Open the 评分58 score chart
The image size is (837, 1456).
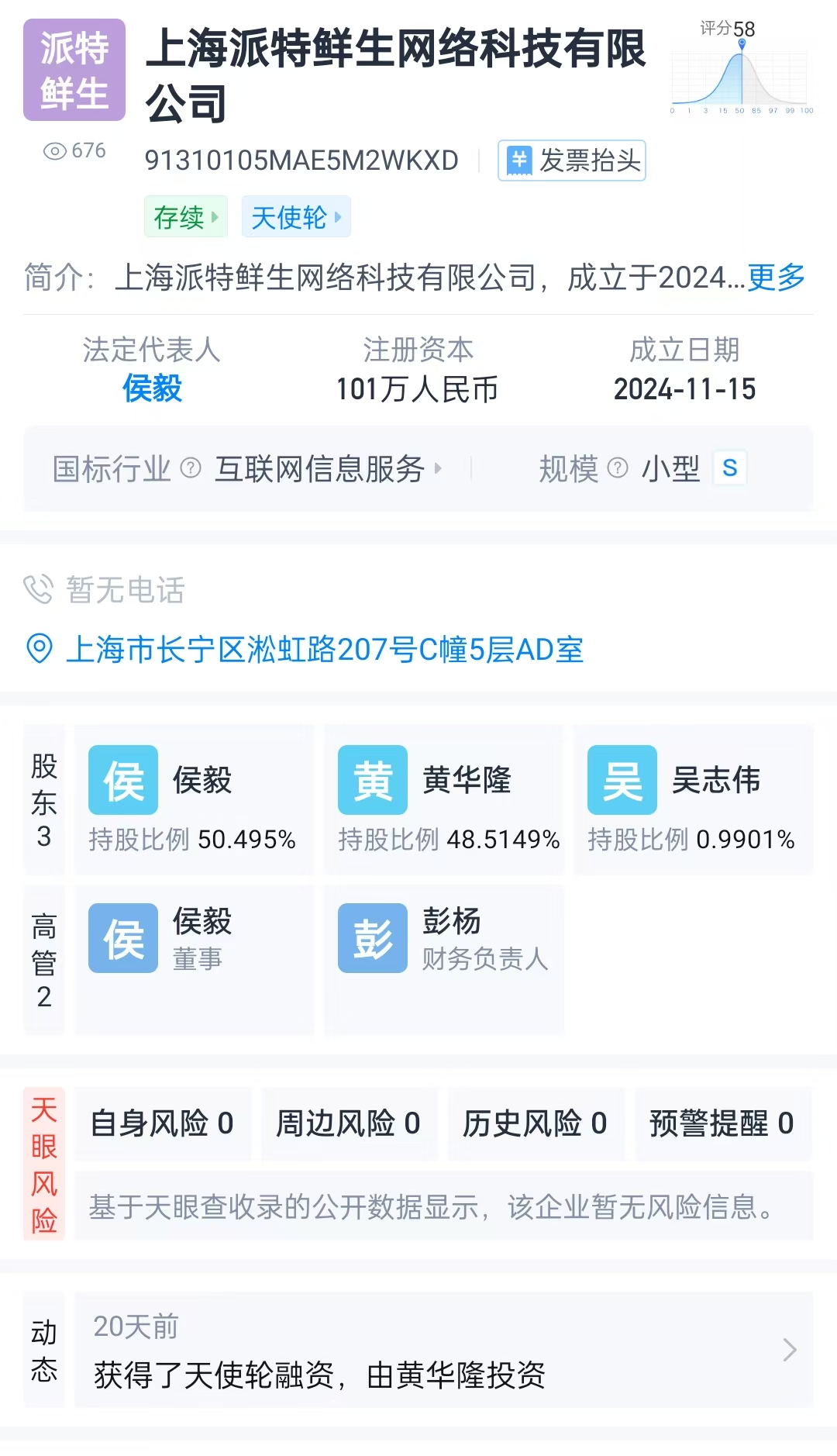click(742, 67)
